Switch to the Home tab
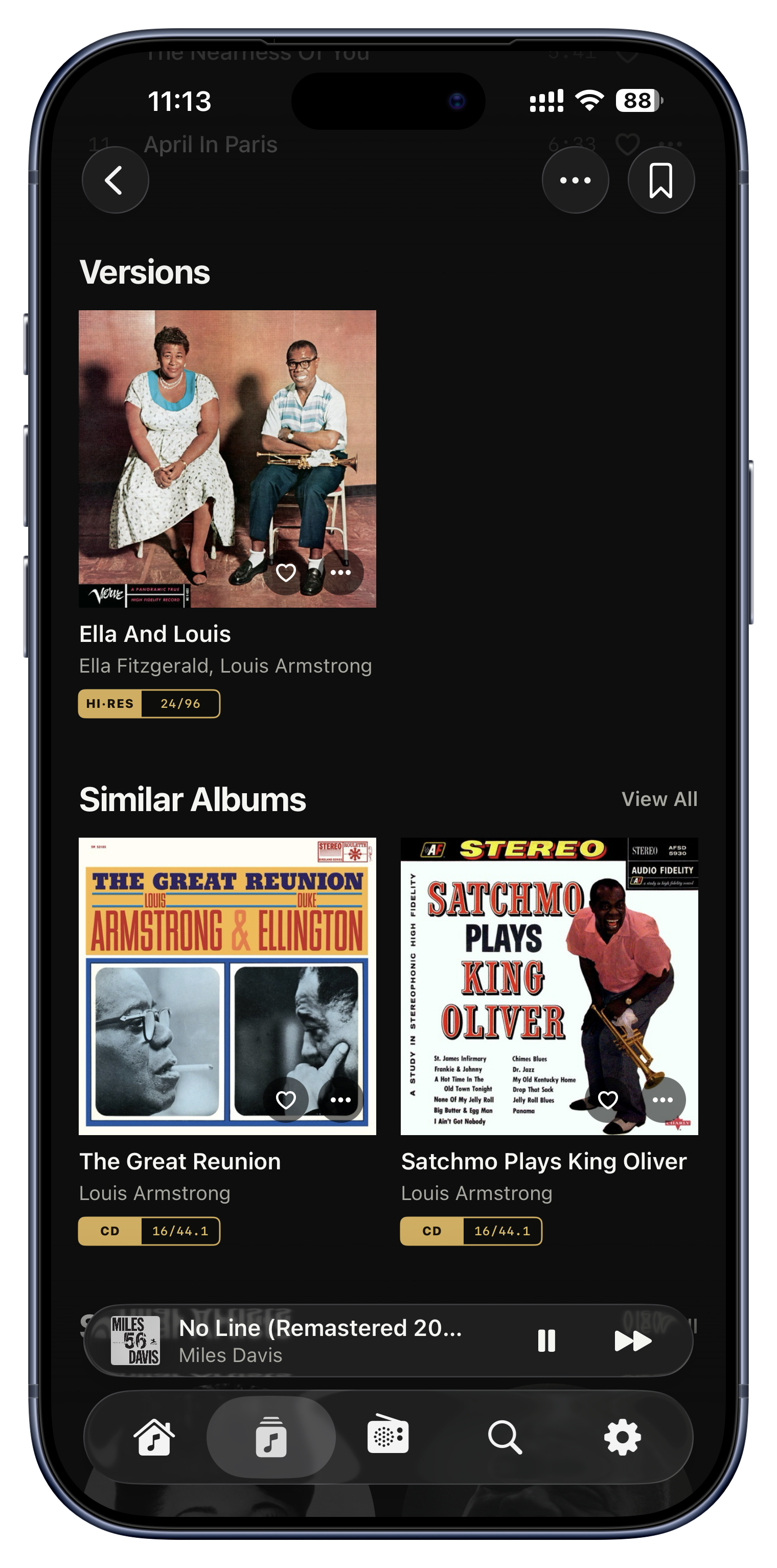777x1568 pixels. point(154,1437)
